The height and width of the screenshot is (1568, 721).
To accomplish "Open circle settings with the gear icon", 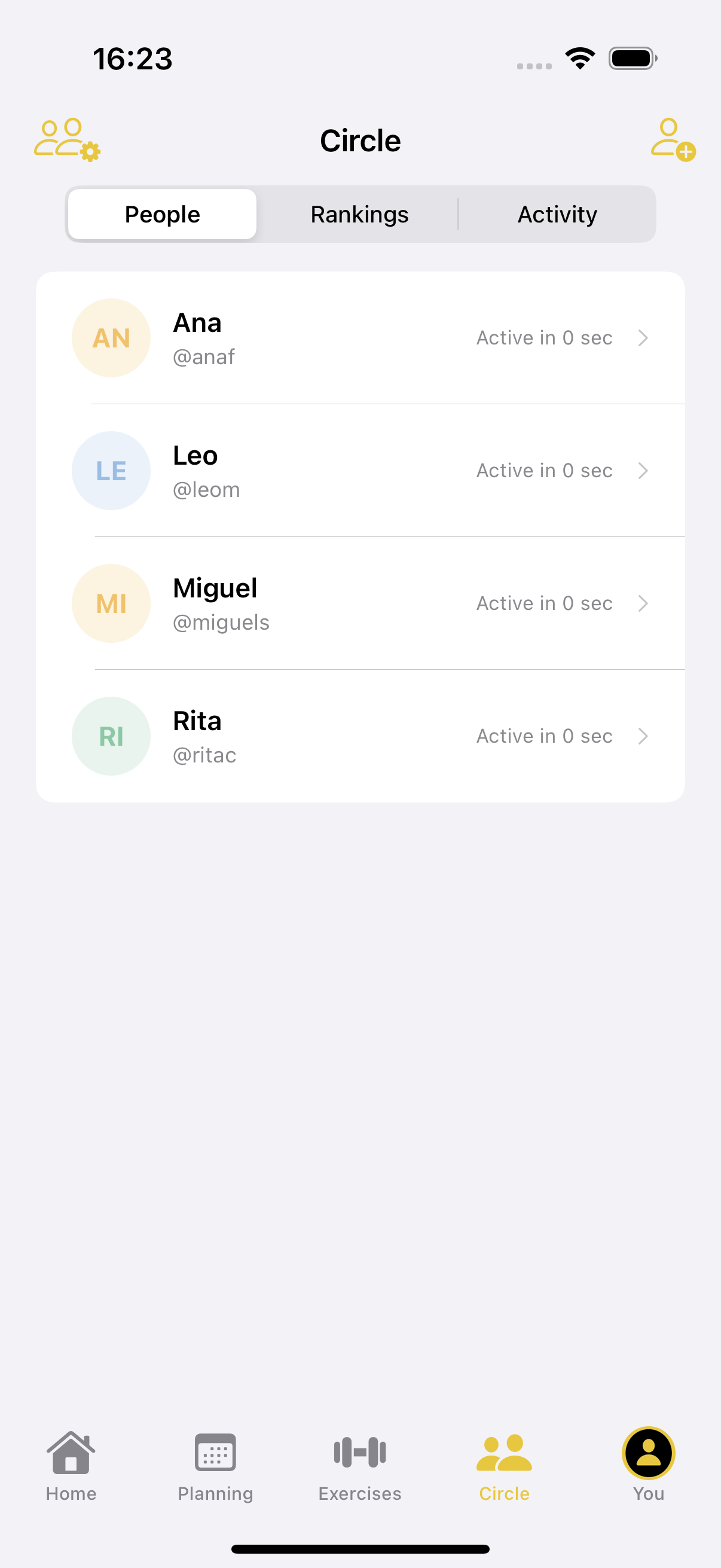I will (x=67, y=139).
